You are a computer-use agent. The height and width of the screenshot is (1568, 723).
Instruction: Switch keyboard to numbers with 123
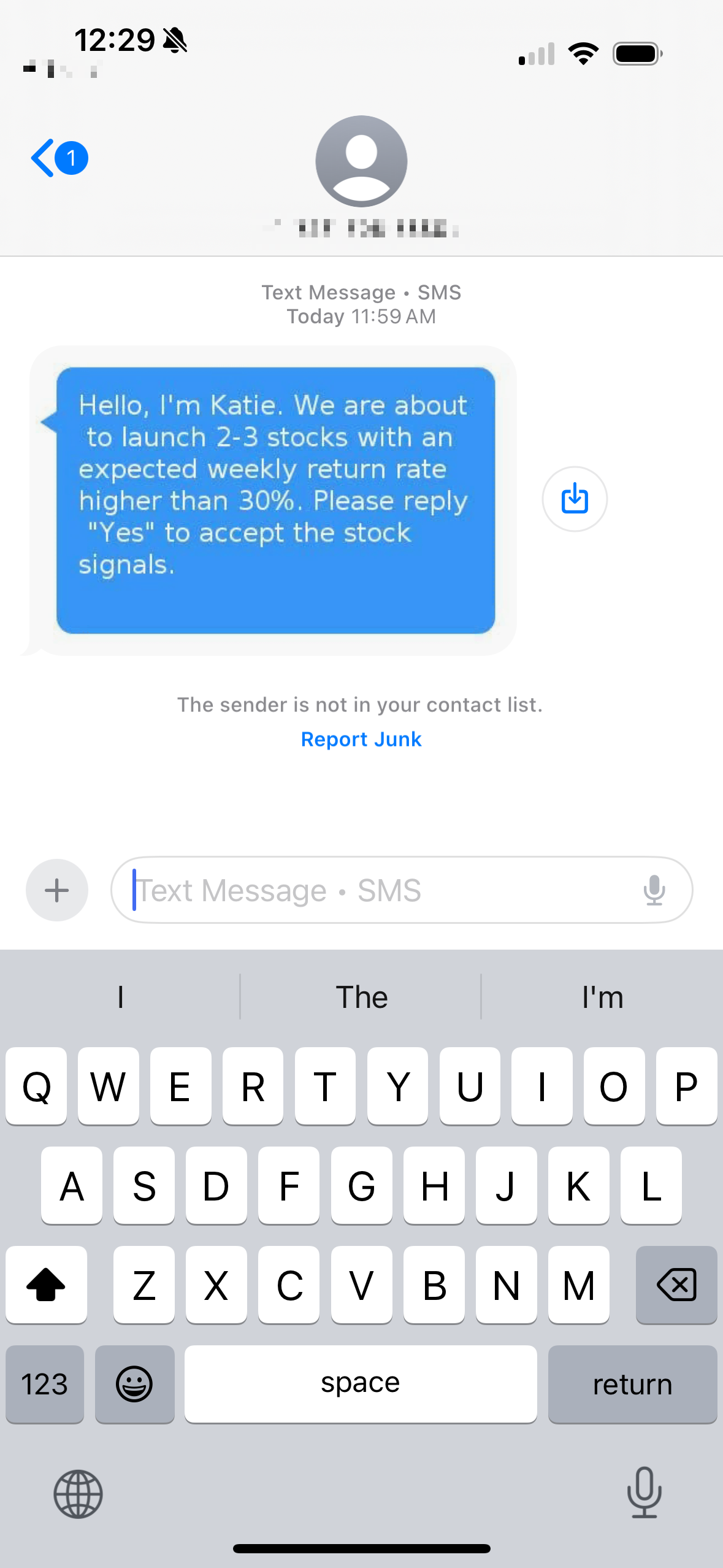point(45,1384)
